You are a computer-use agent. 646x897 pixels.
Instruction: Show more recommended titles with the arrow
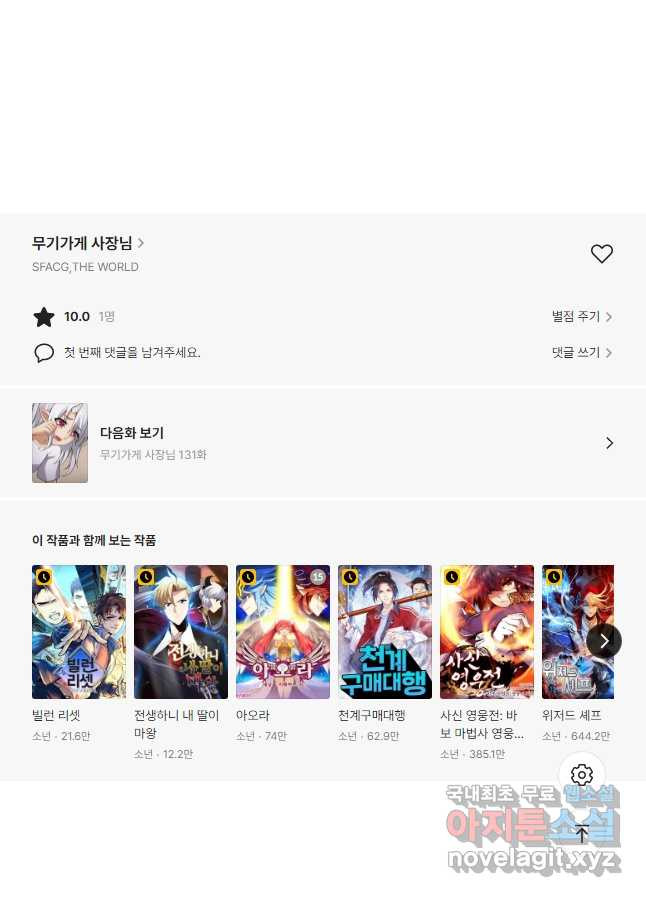(x=604, y=641)
